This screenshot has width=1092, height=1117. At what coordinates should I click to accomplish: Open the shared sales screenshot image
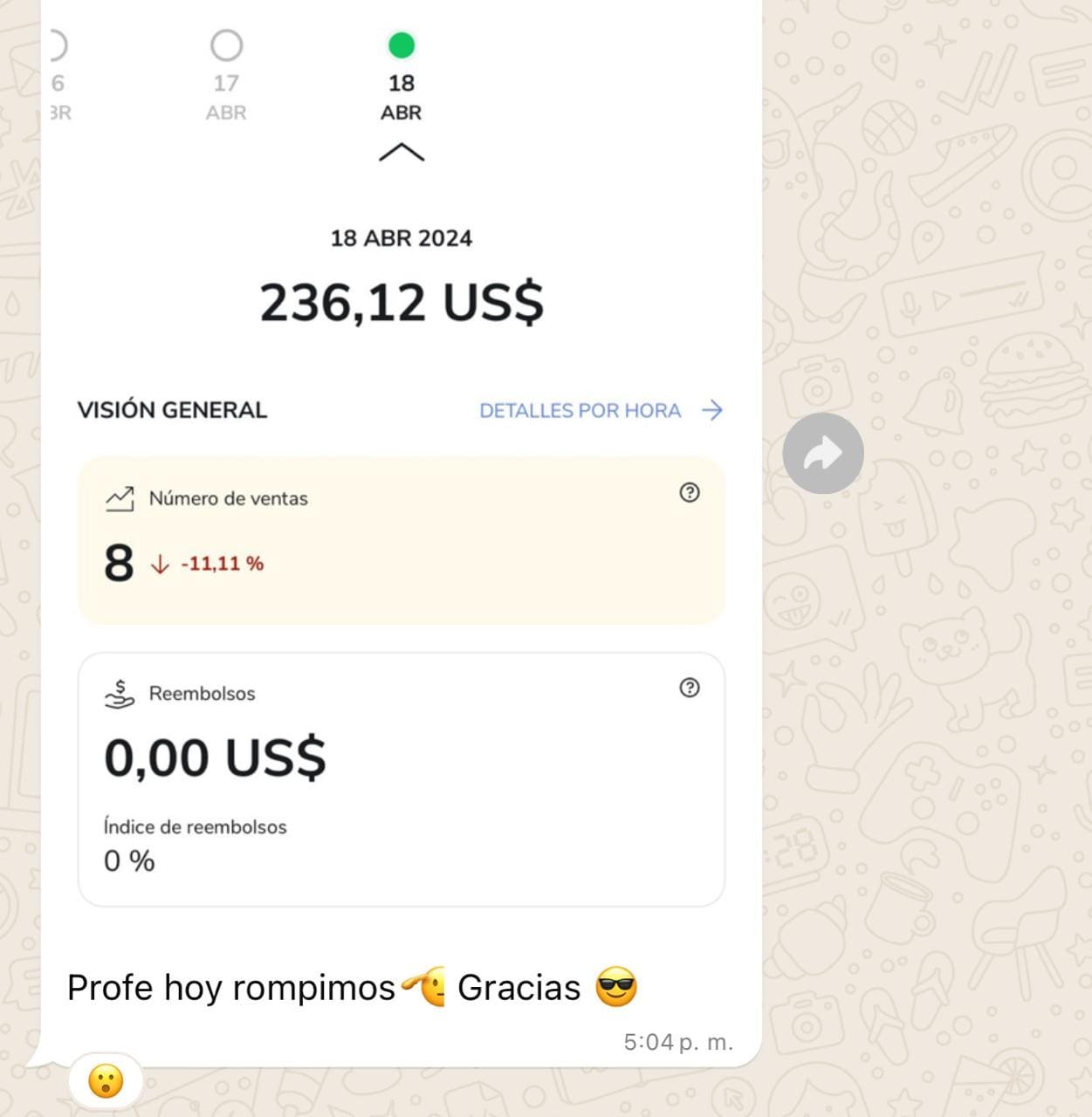click(401, 471)
